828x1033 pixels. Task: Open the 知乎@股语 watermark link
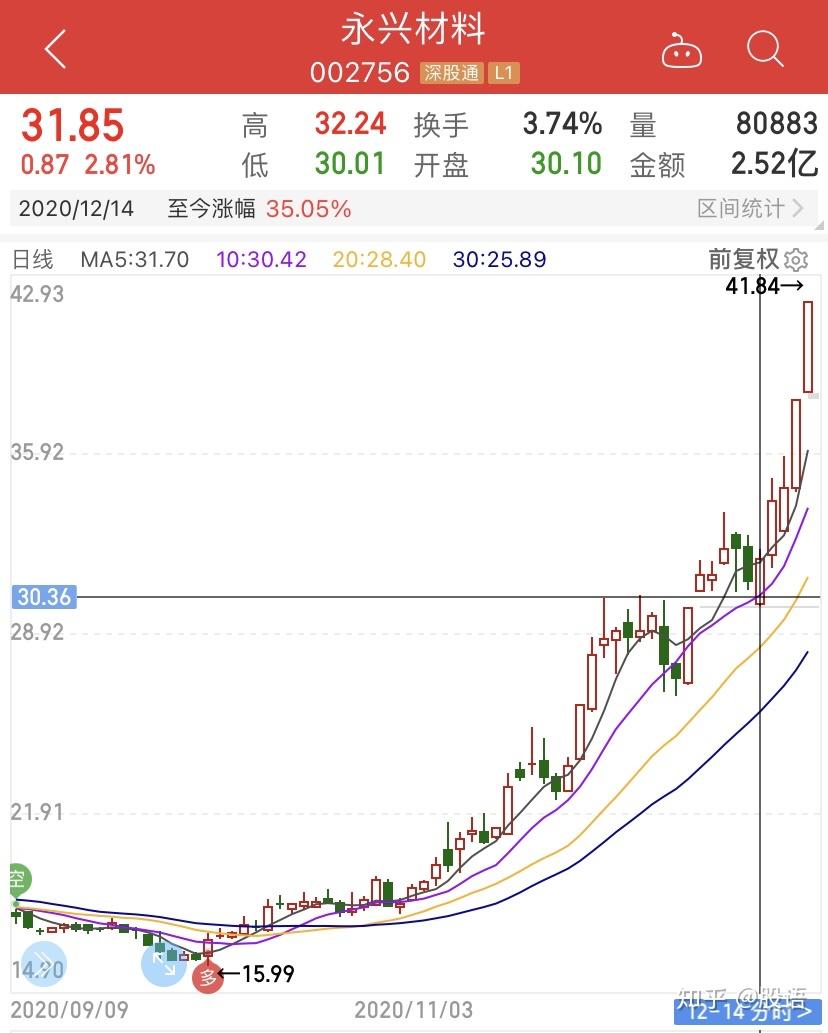point(747,996)
